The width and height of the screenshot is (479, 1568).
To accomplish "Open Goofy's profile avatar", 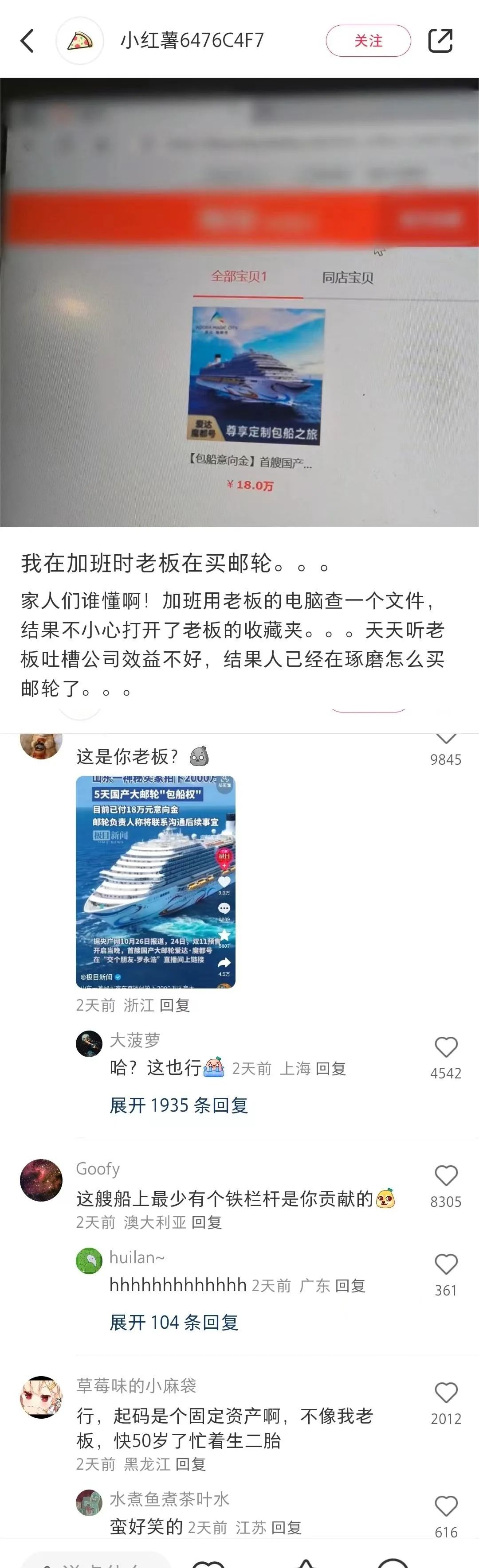I will (x=41, y=1180).
